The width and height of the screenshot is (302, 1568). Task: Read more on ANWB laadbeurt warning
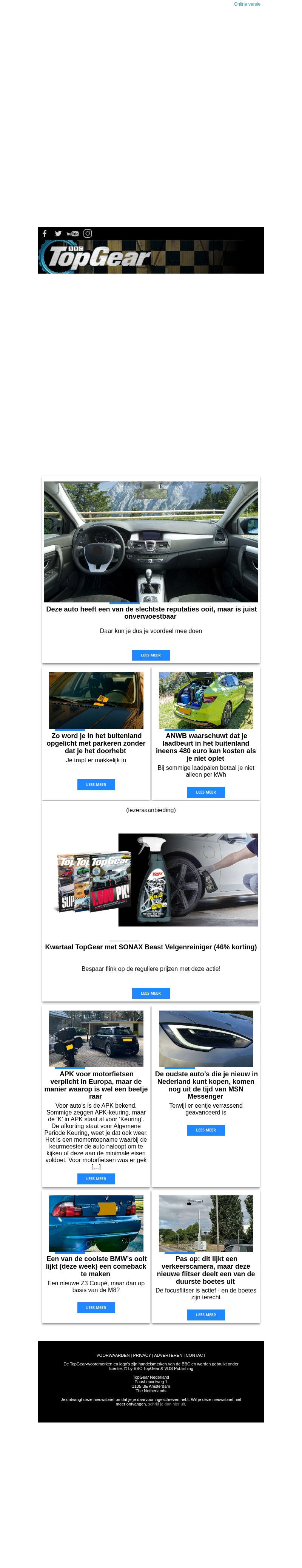coord(205,792)
